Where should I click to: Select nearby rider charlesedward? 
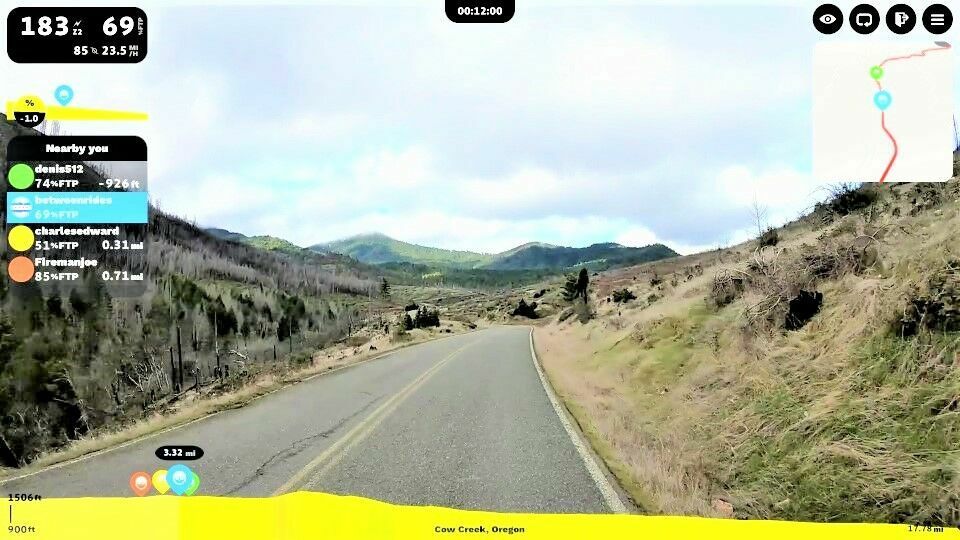(77, 238)
